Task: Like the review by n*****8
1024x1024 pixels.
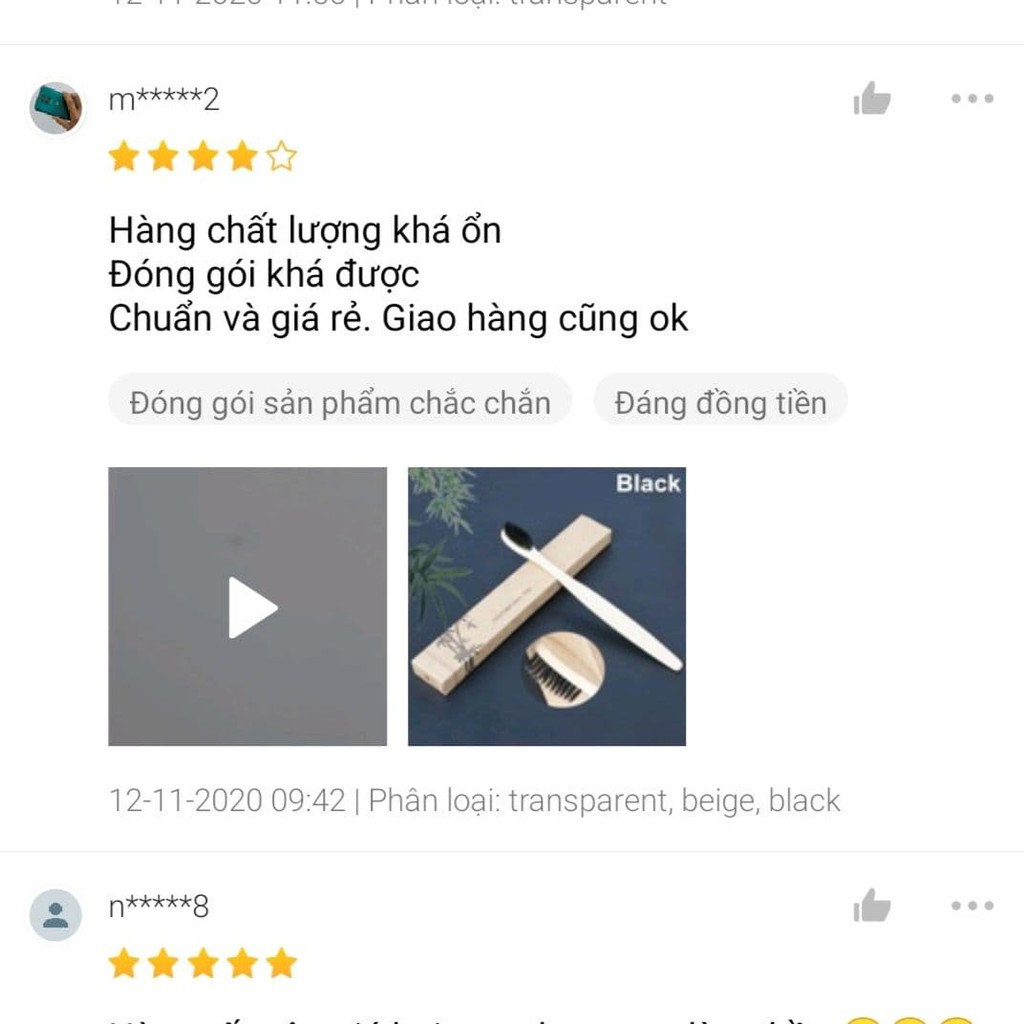Action: click(x=872, y=906)
